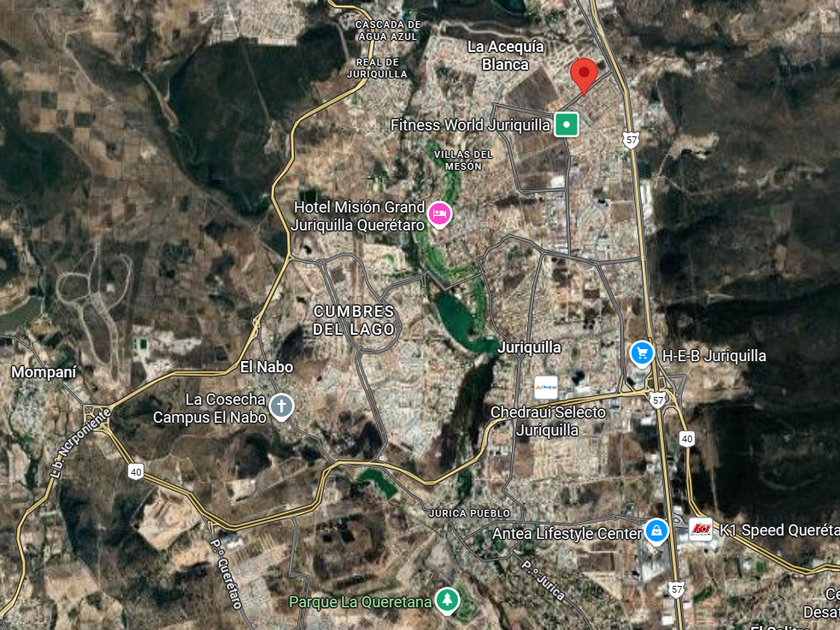
Task: Open La Cosecha Campus El Nabo church pin
Action: [x=281, y=407]
